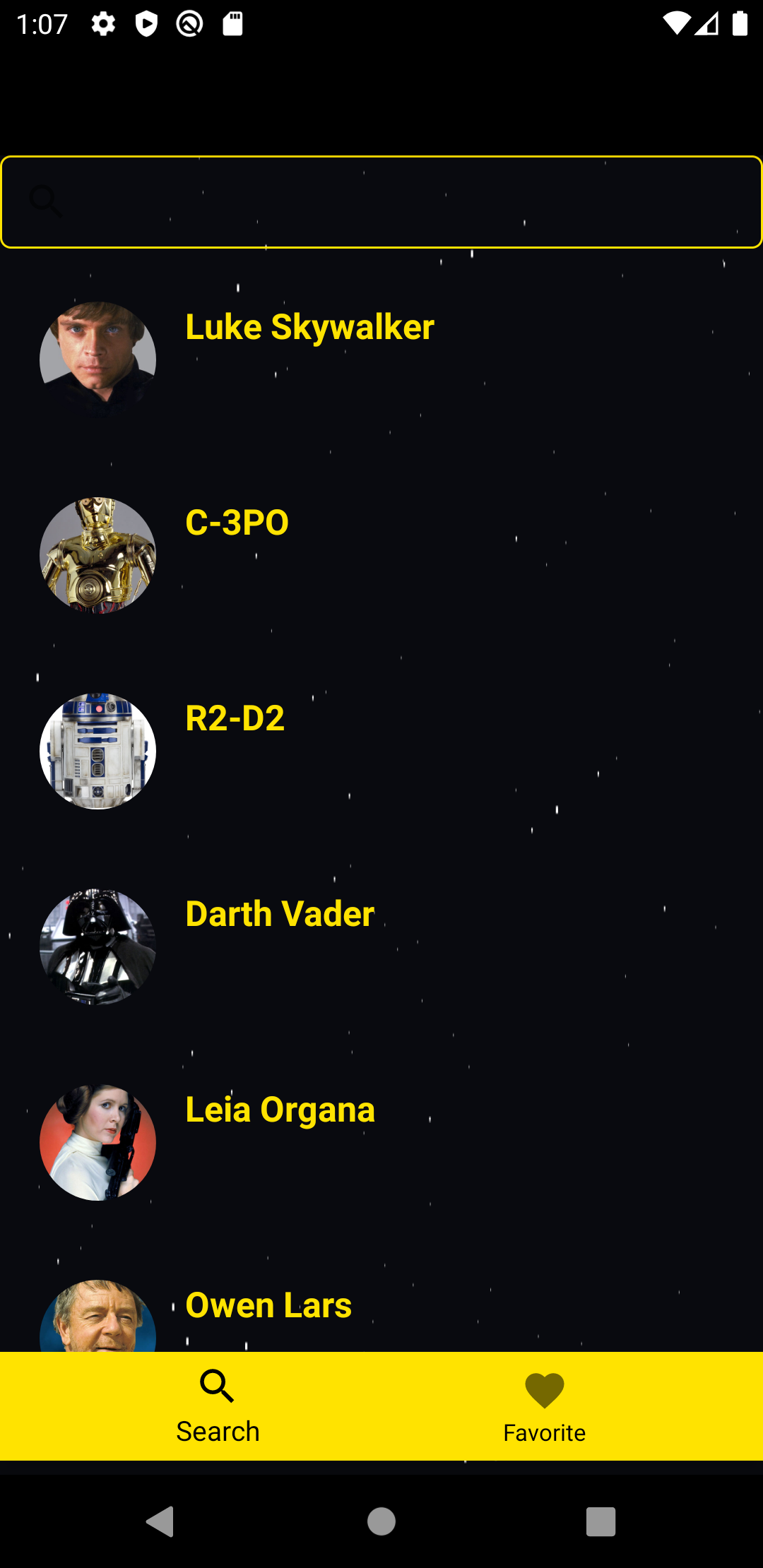The width and height of the screenshot is (763, 1568).
Task: Open the C-3PO character entry
Action: coord(237,523)
